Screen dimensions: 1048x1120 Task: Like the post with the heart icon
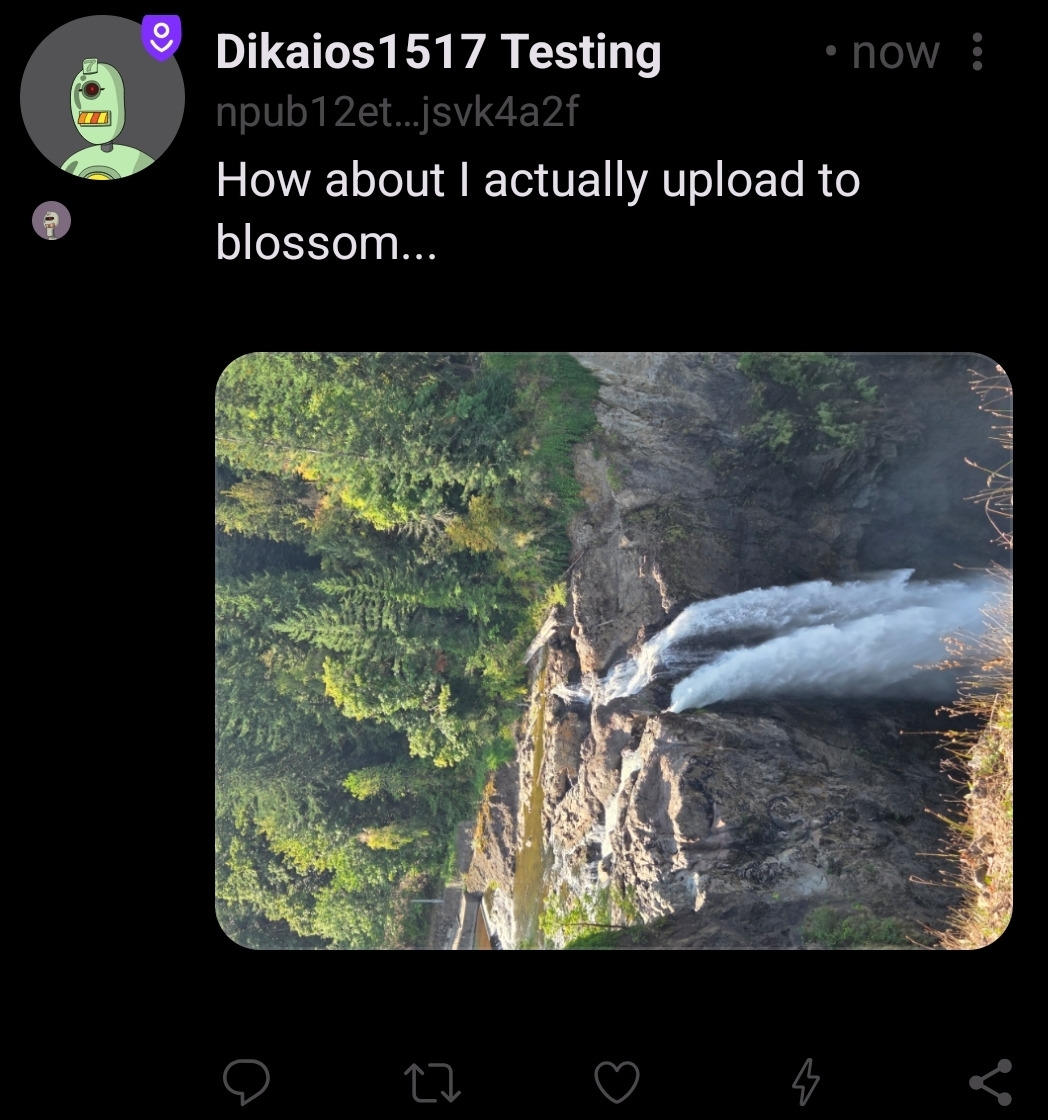[x=616, y=1082]
